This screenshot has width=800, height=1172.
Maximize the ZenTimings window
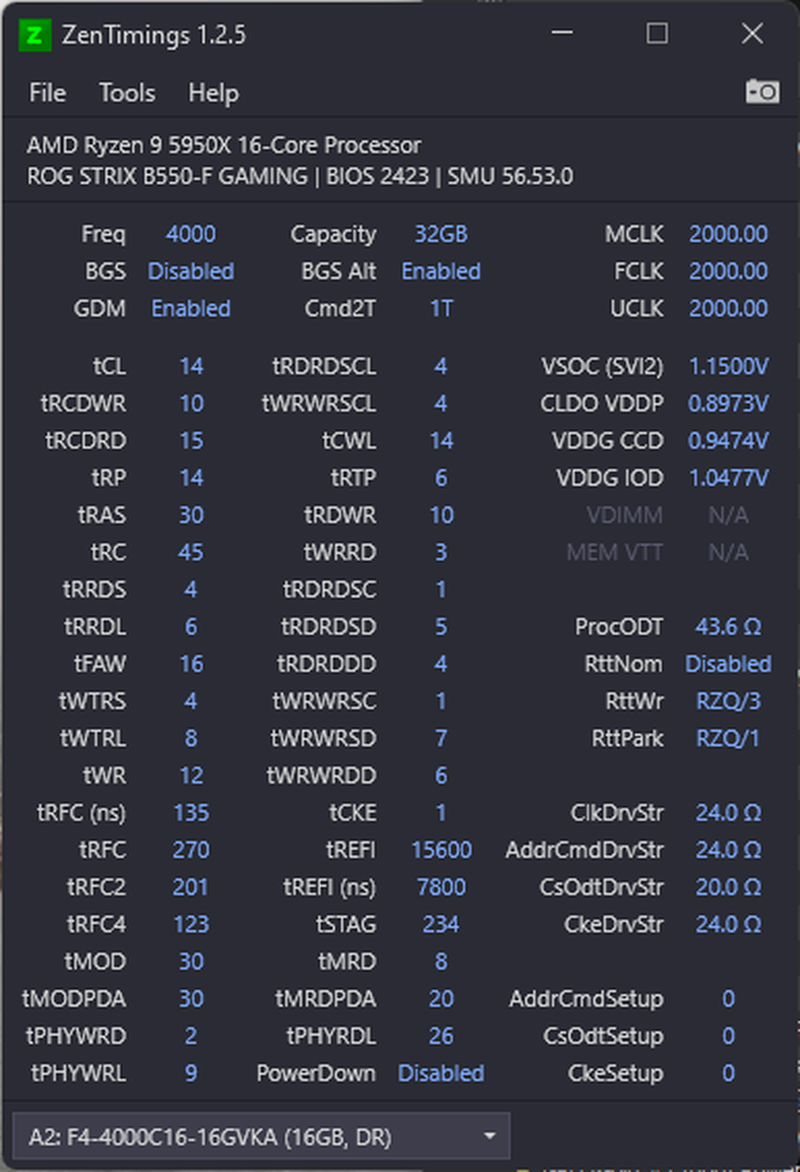[657, 34]
